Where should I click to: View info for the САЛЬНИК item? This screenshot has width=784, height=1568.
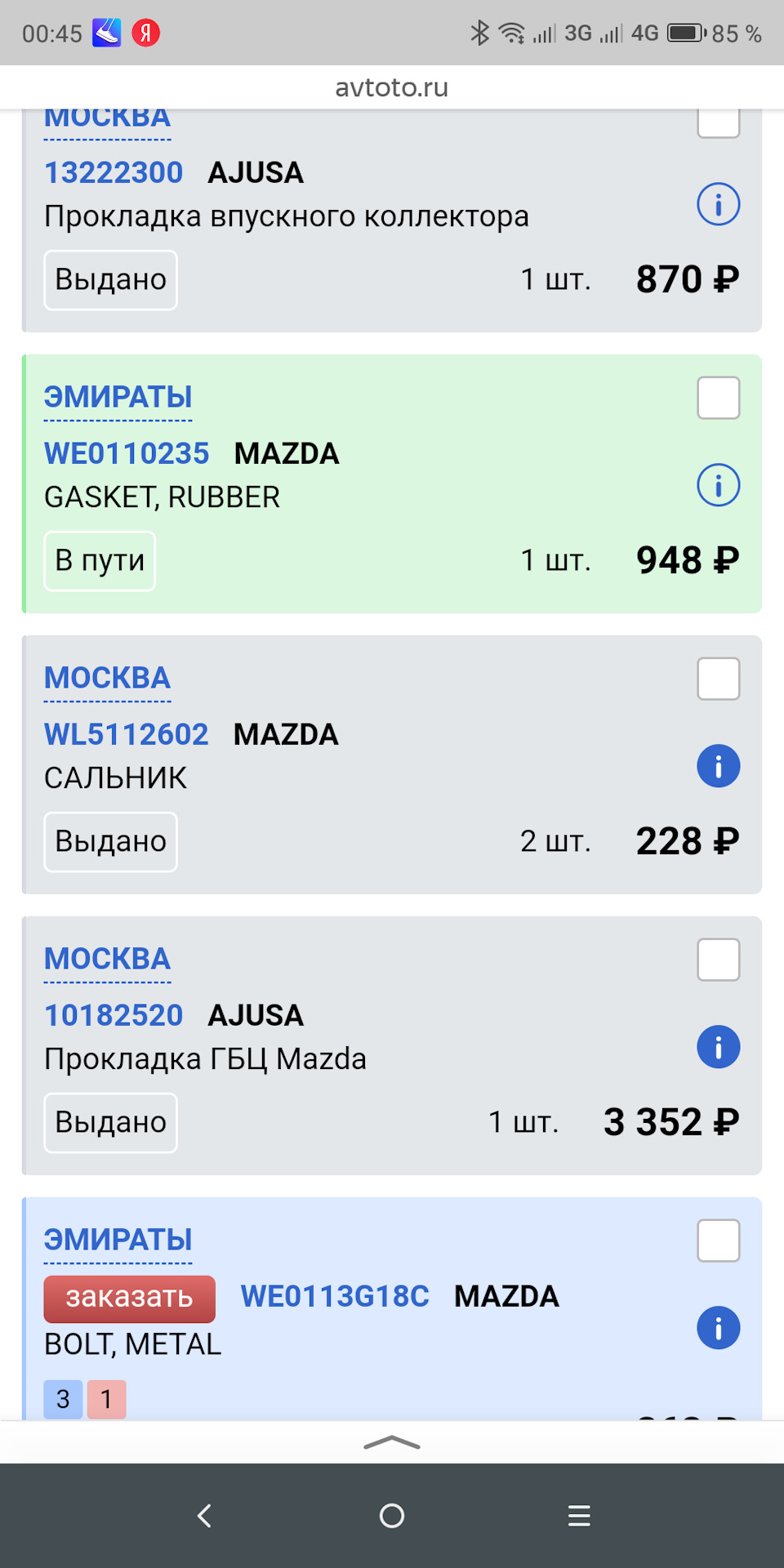pyautogui.click(x=718, y=766)
